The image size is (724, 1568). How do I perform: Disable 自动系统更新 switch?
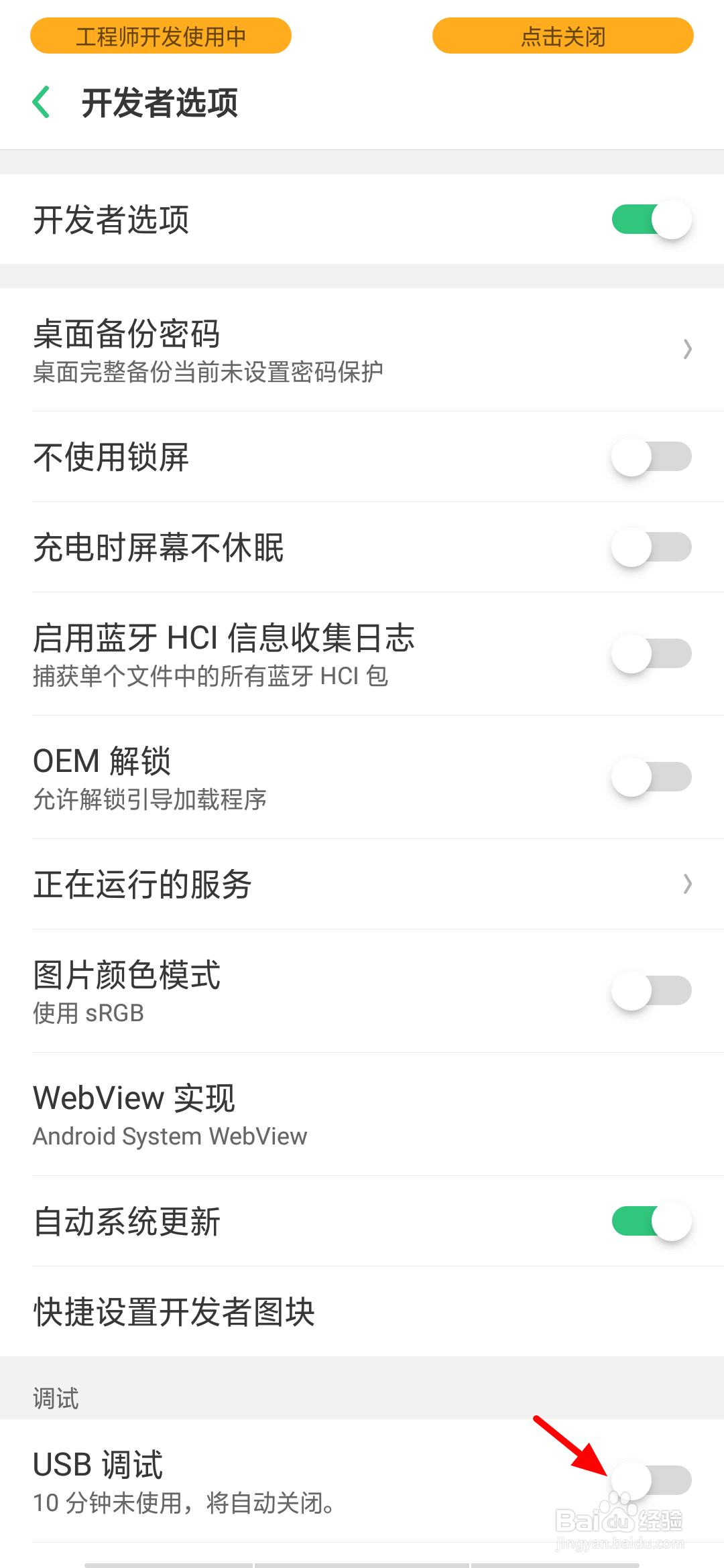(651, 1222)
